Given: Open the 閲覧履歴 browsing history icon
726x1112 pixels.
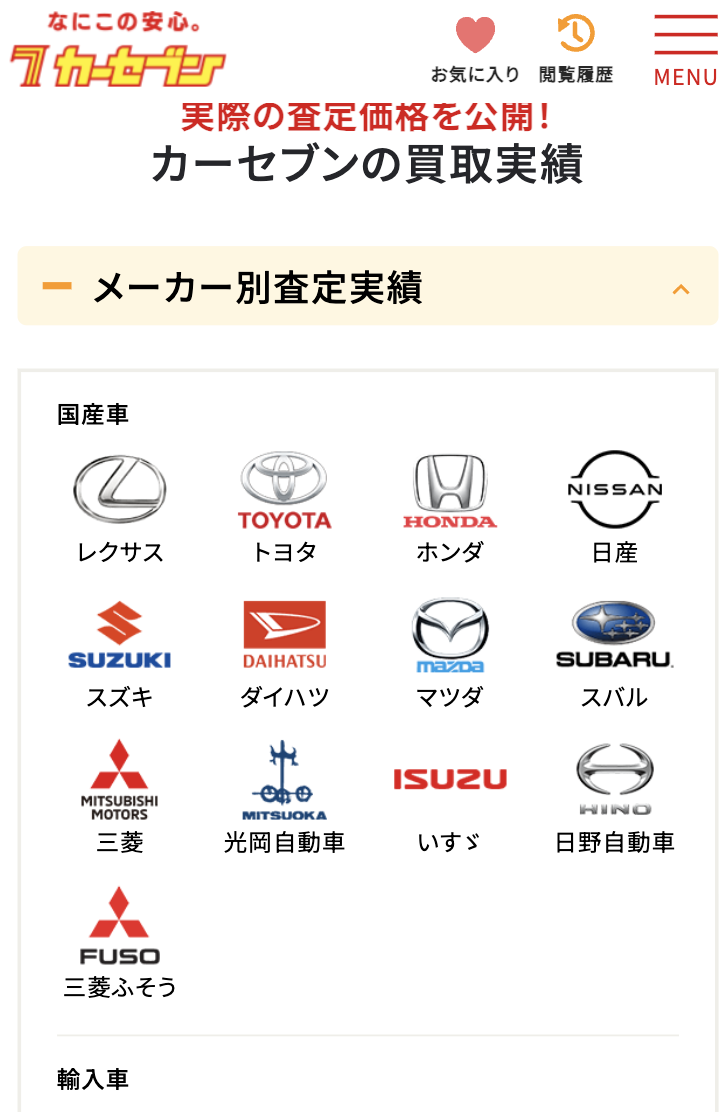Looking at the screenshot, I should coord(574,34).
